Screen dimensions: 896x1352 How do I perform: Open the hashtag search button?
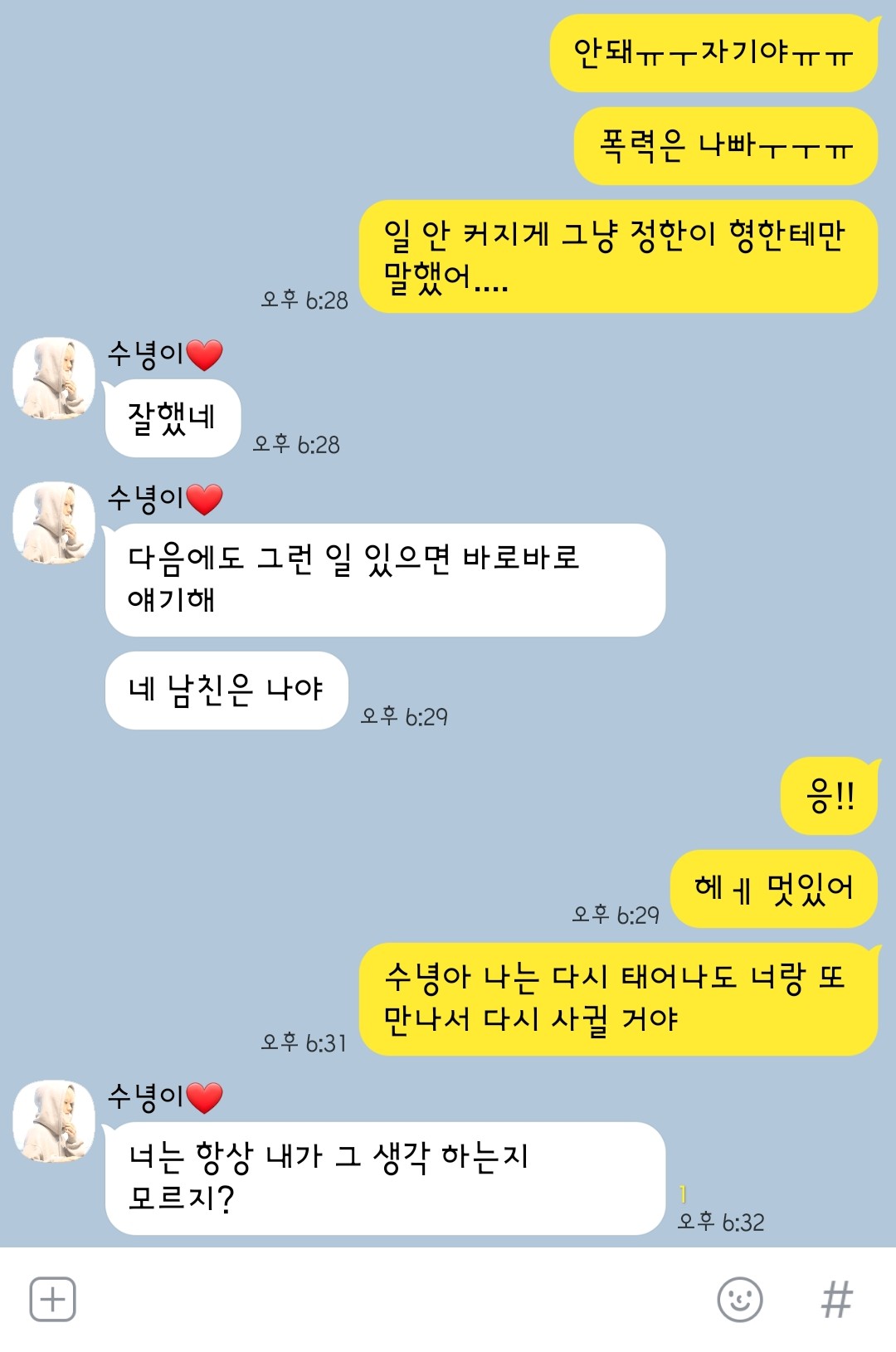click(836, 1299)
